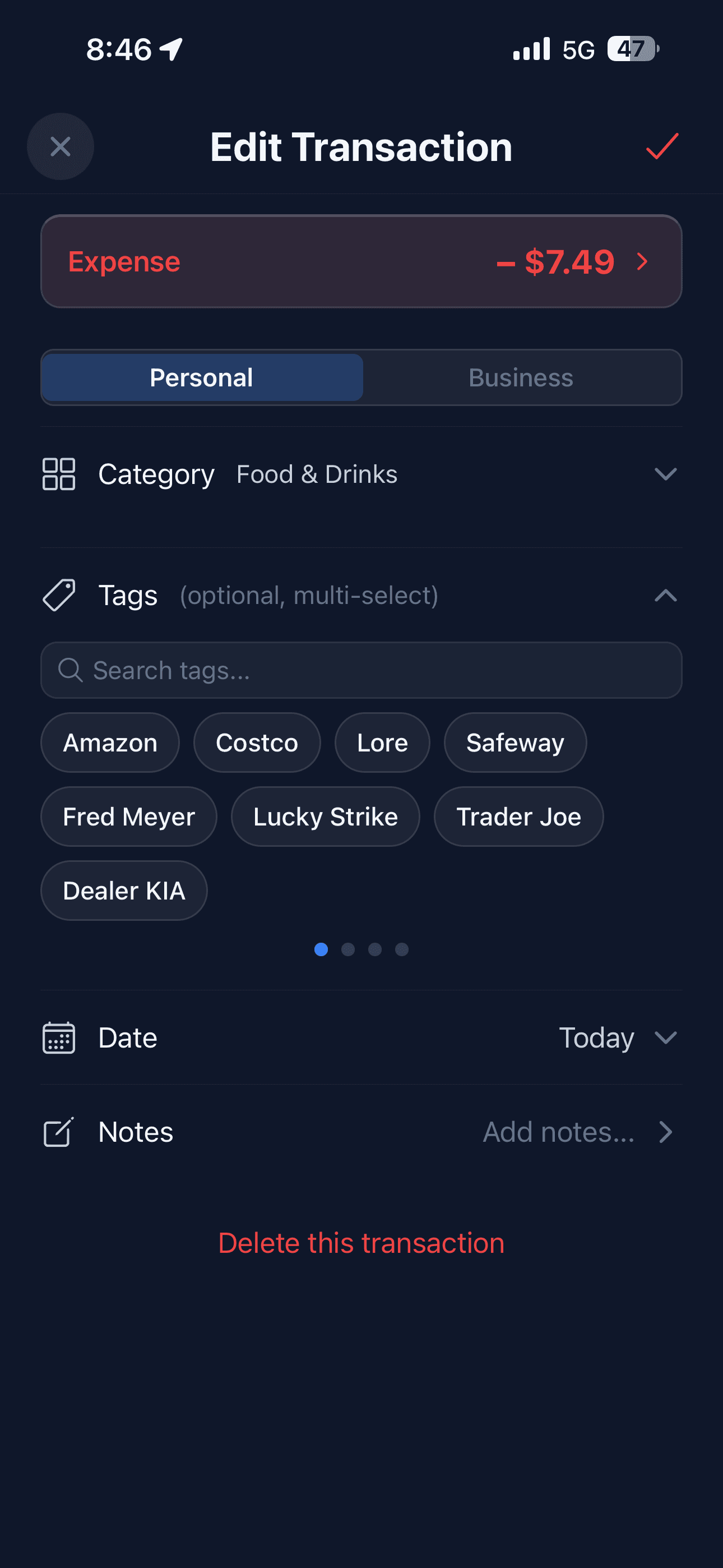Open the Expense amount editor
The image size is (723, 1568).
[361, 261]
